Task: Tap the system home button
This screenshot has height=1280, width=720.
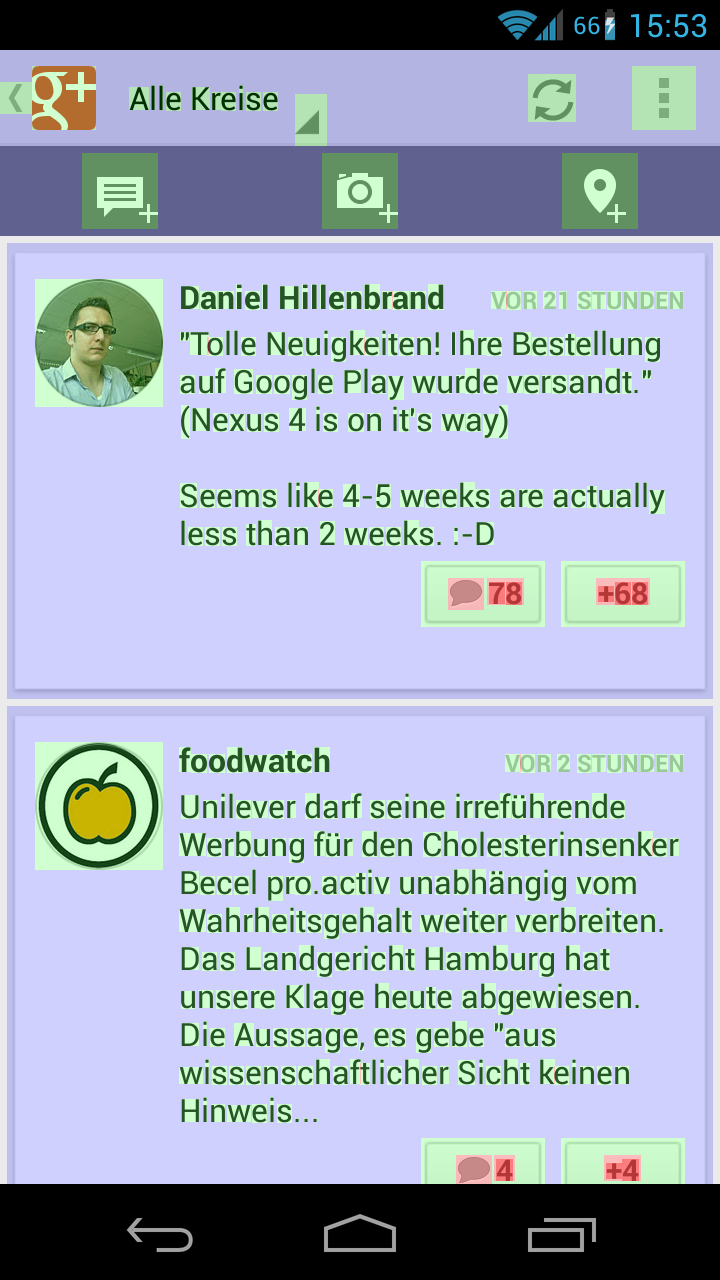Action: (360, 1234)
